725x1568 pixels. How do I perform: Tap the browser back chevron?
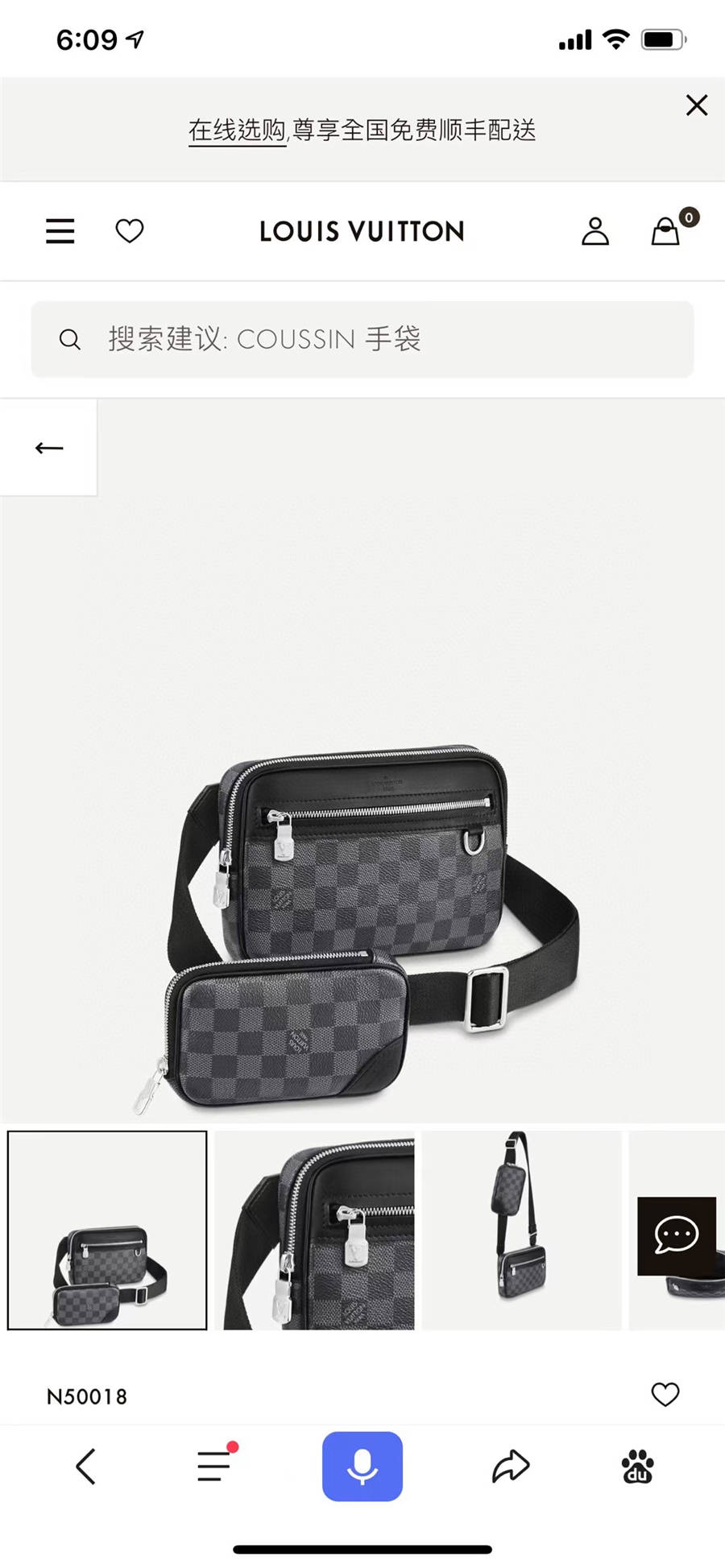coord(86,1466)
